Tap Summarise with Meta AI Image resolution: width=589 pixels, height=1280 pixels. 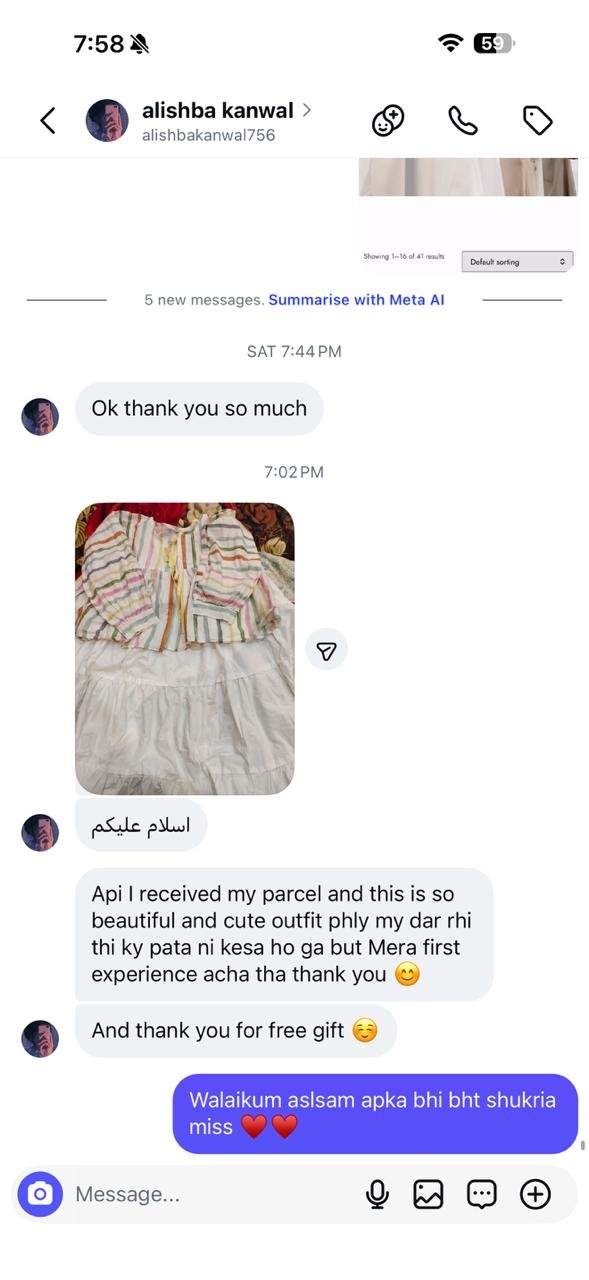pos(356,299)
